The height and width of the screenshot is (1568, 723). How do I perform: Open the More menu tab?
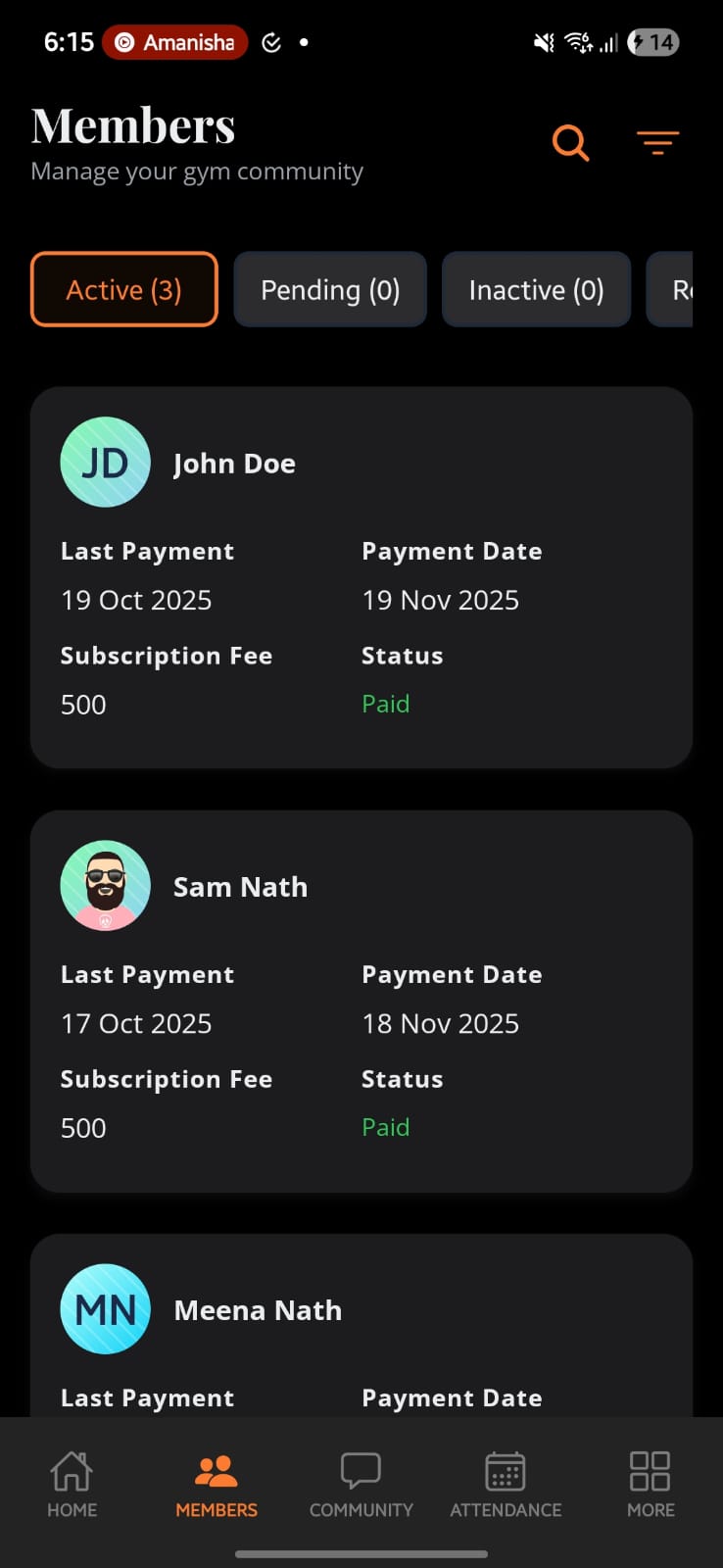(x=651, y=1485)
